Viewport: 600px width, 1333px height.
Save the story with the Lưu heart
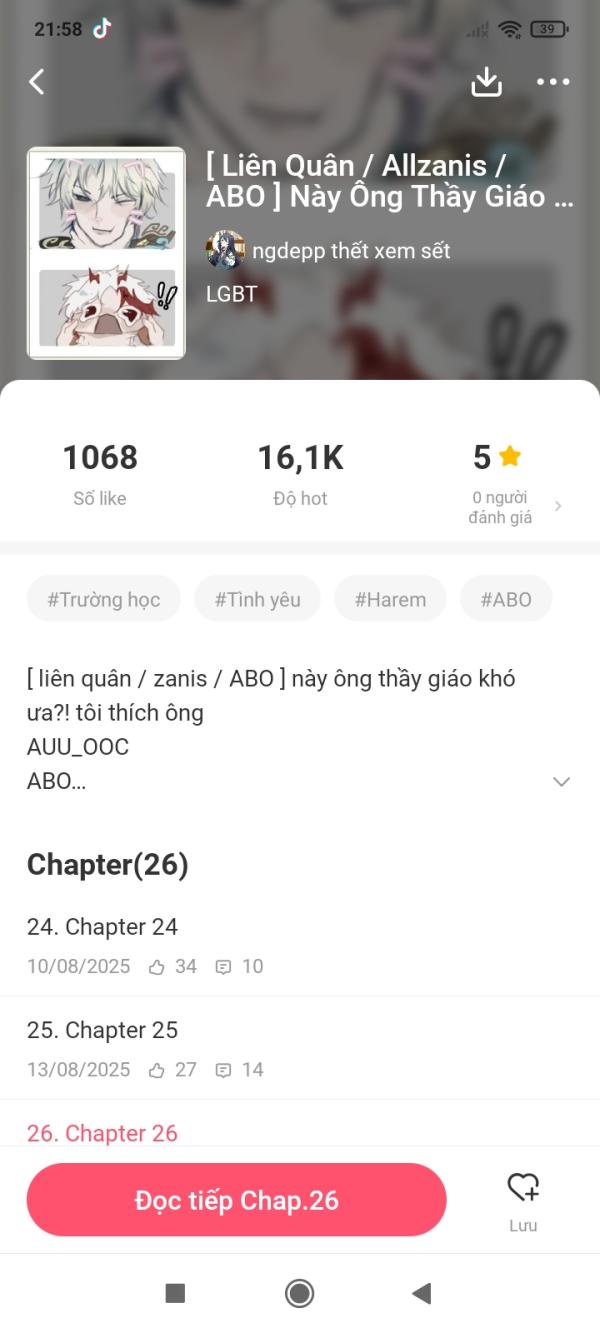click(x=522, y=1200)
